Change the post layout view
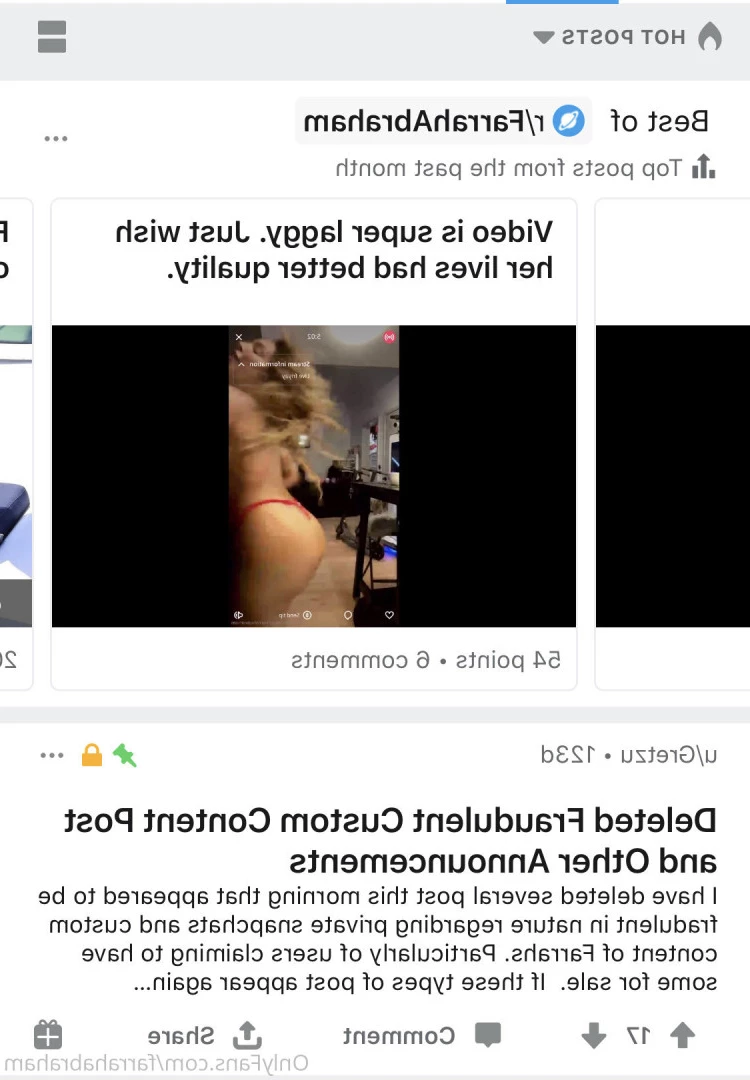 pyautogui.click(x=52, y=37)
